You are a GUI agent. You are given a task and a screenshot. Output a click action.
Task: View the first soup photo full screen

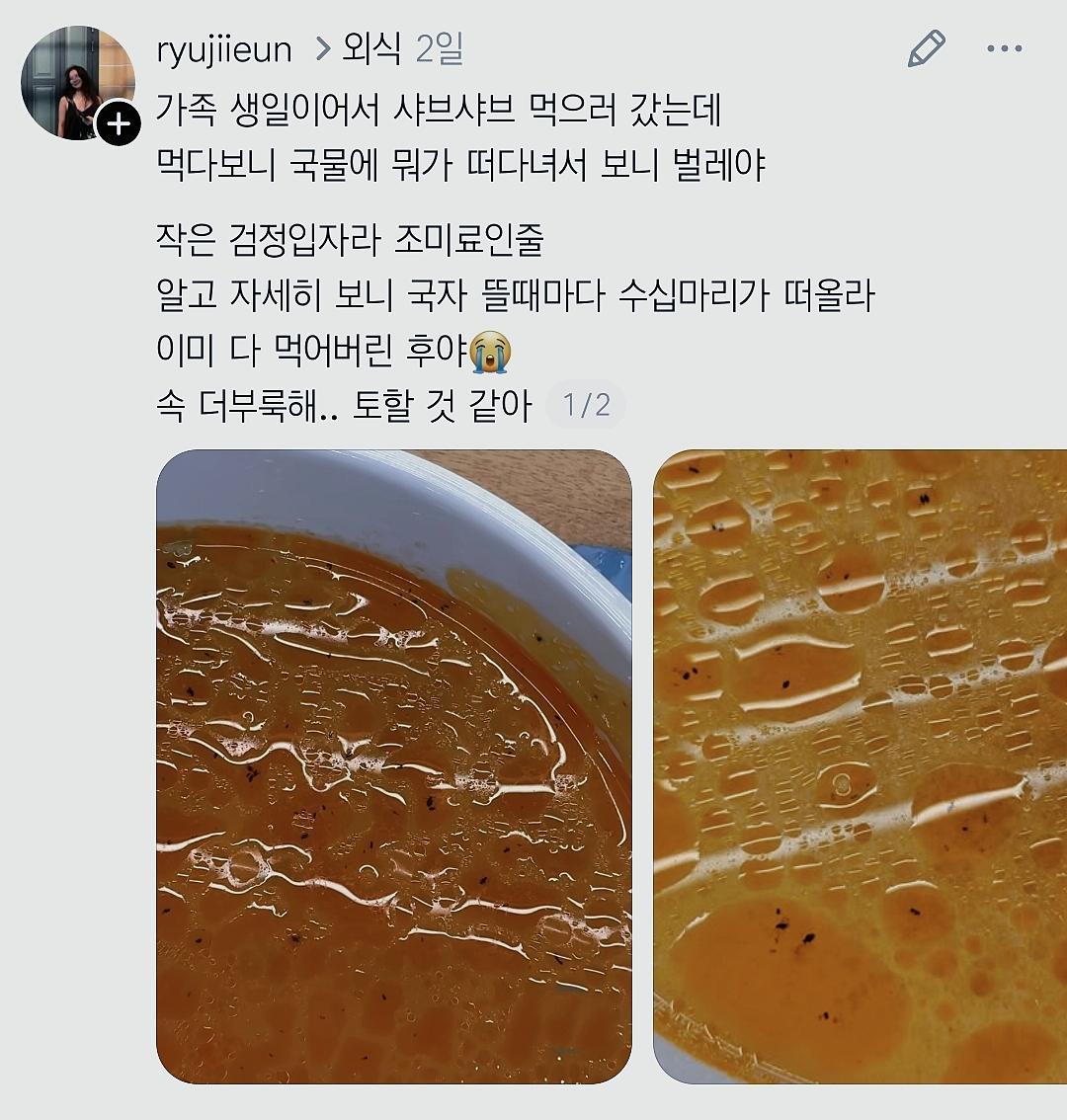[393, 765]
